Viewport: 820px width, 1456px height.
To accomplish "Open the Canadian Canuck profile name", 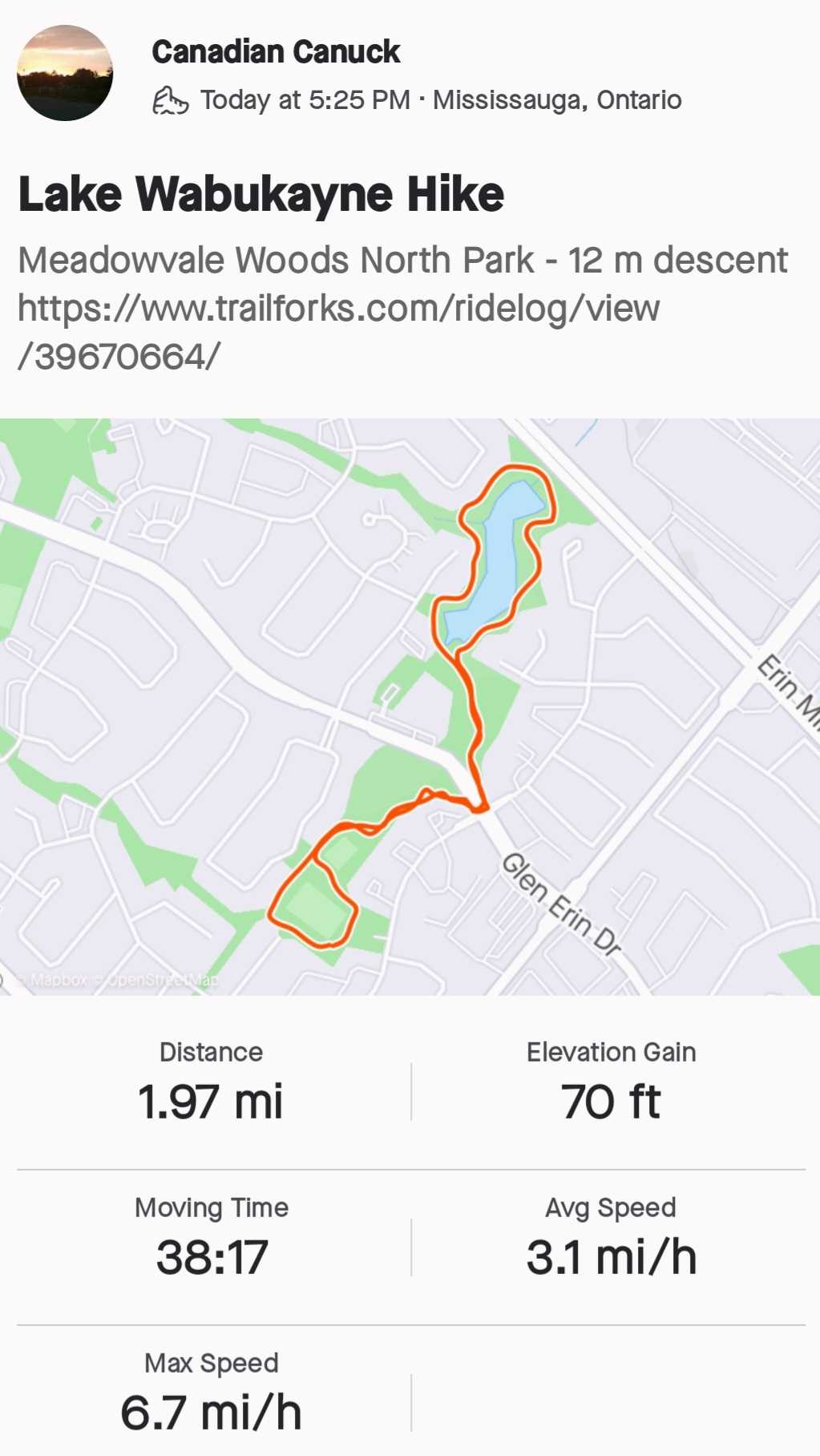I will [x=276, y=52].
